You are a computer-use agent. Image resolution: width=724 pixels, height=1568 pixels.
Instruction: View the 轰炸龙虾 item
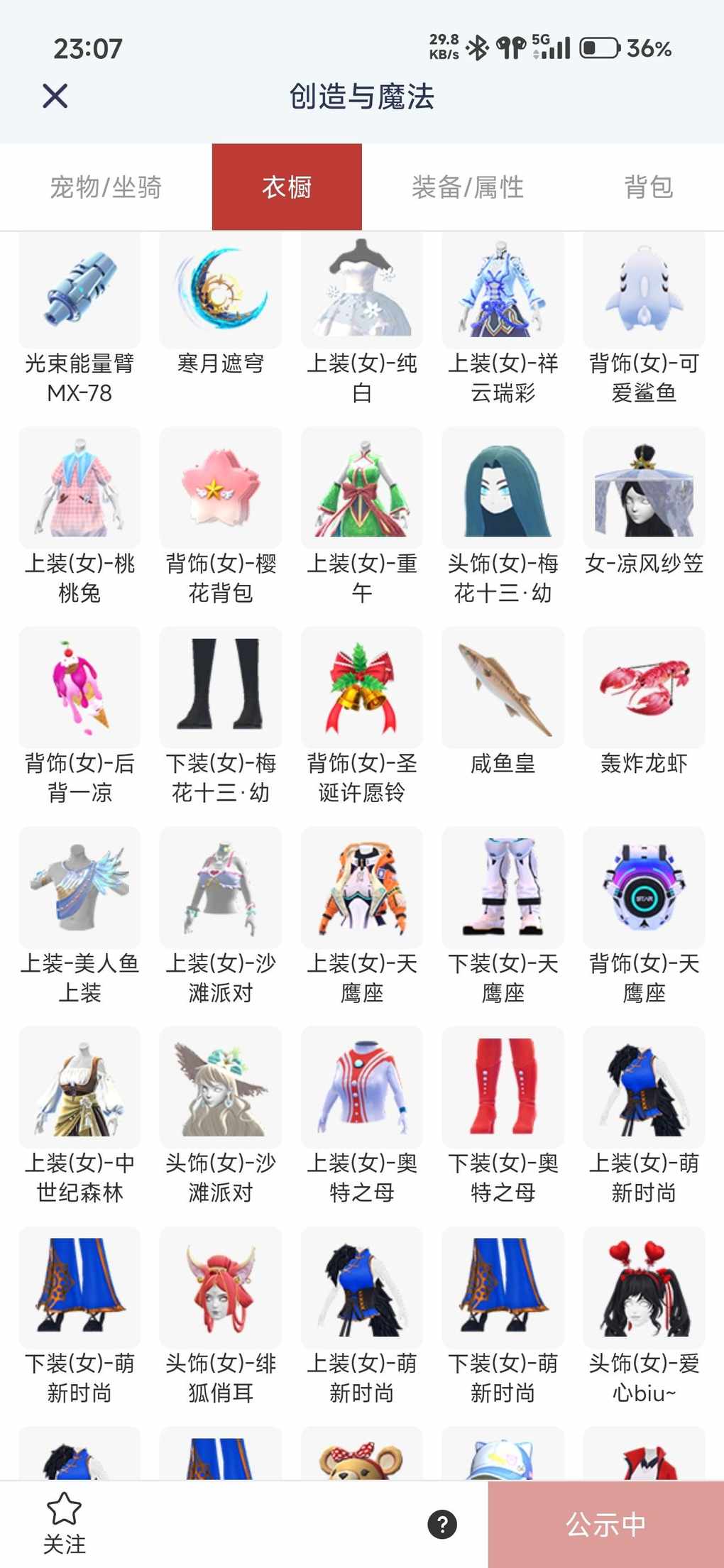pyautogui.click(x=644, y=689)
